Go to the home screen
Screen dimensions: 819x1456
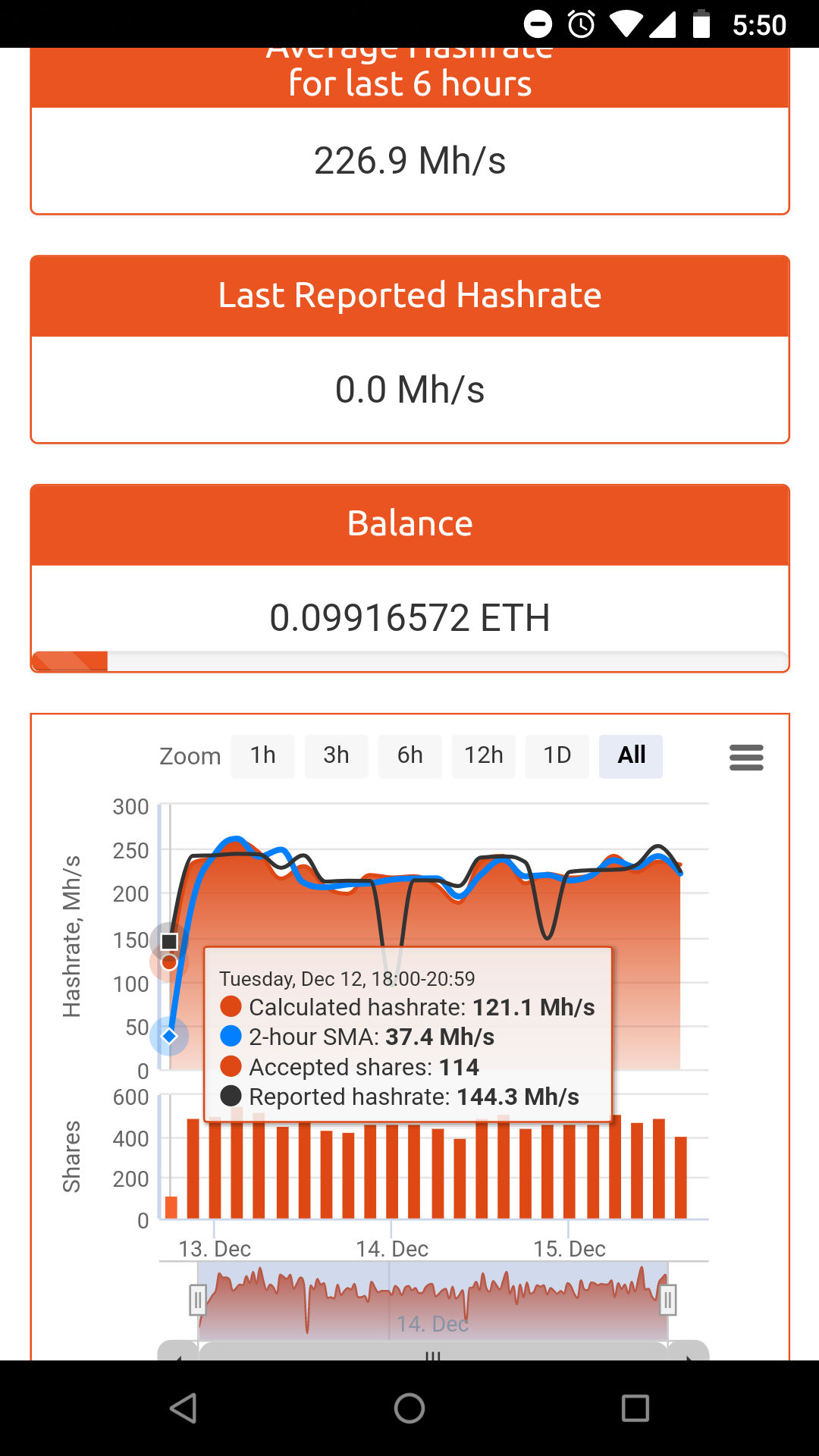(409, 1408)
